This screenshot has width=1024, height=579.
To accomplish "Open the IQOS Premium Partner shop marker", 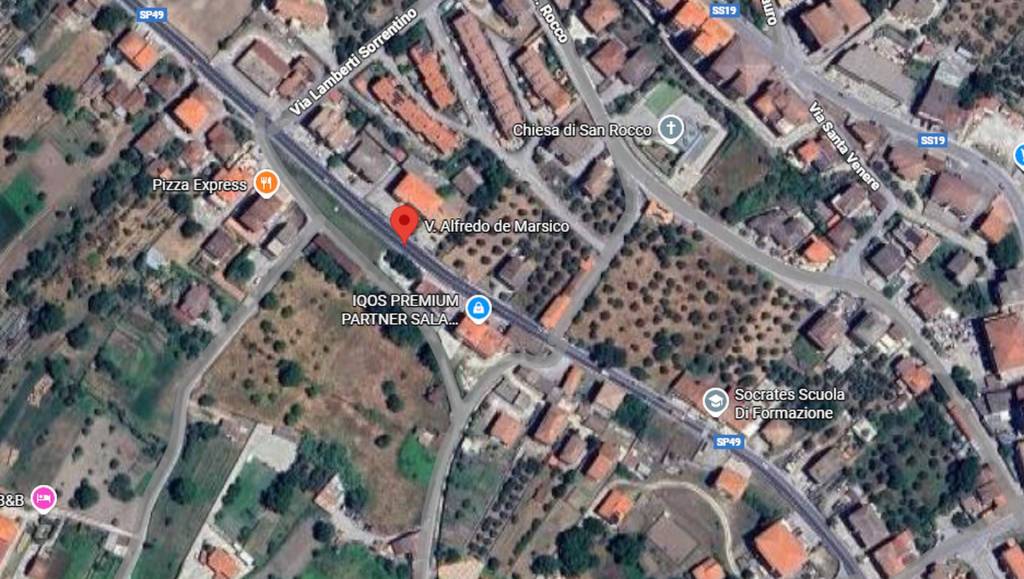I will 479,308.
